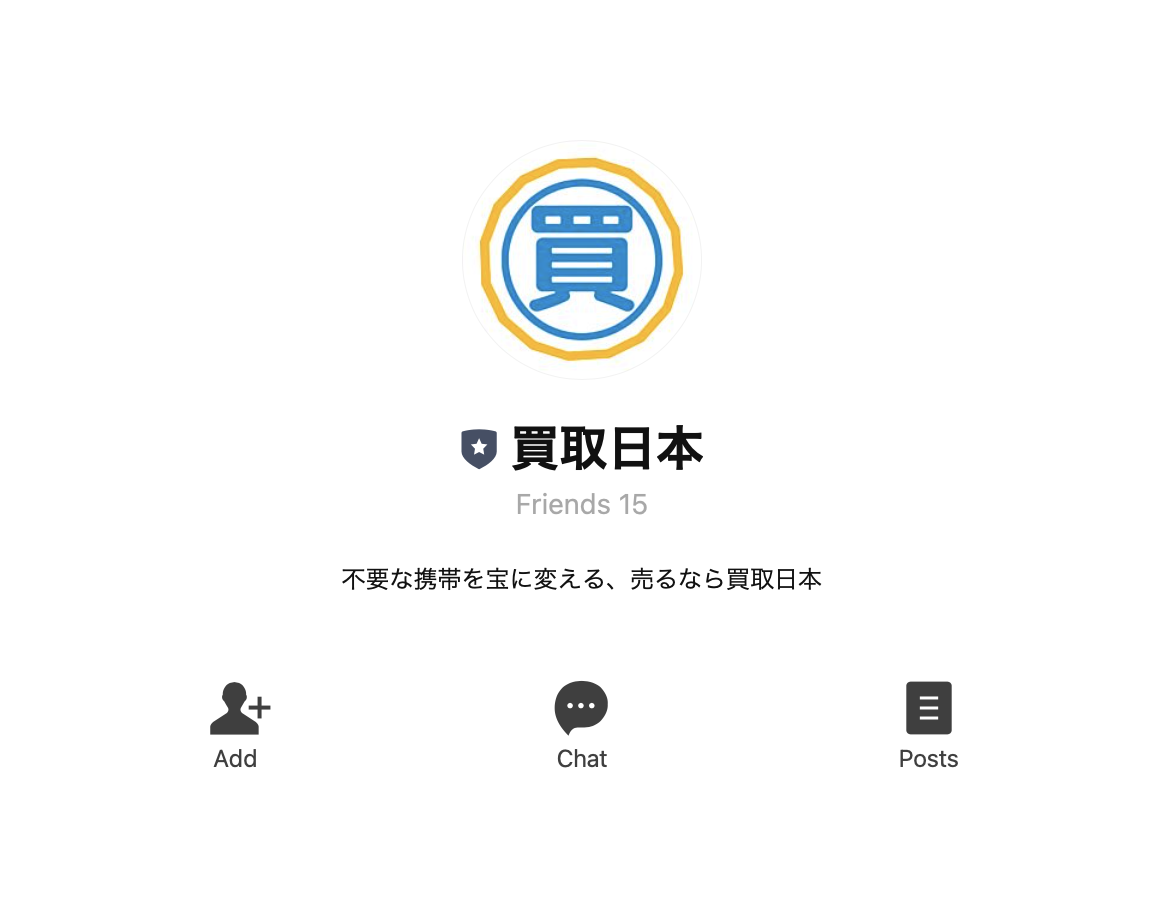
Task: Add 買取日本 as a friend
Action: [238, 723]
